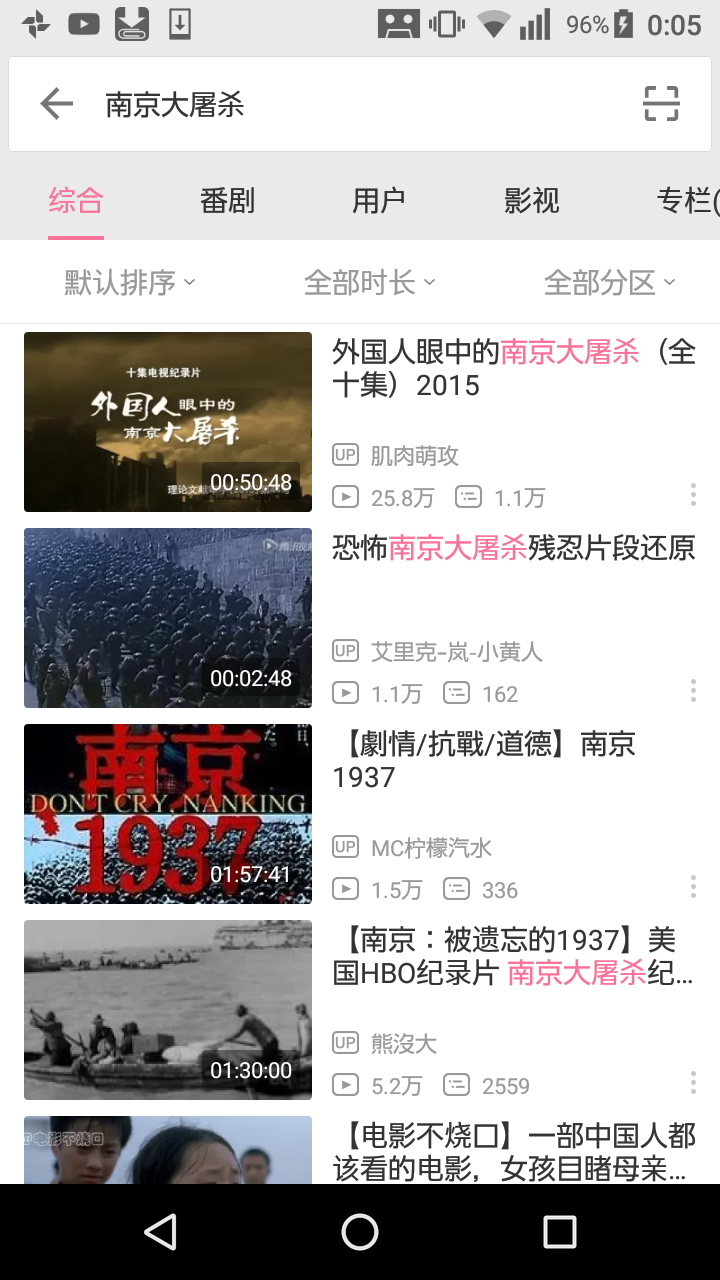Screen dimensions: 720x1280
Task: Expand the 默认排序 sort dropdown
Action: point(129,283)
